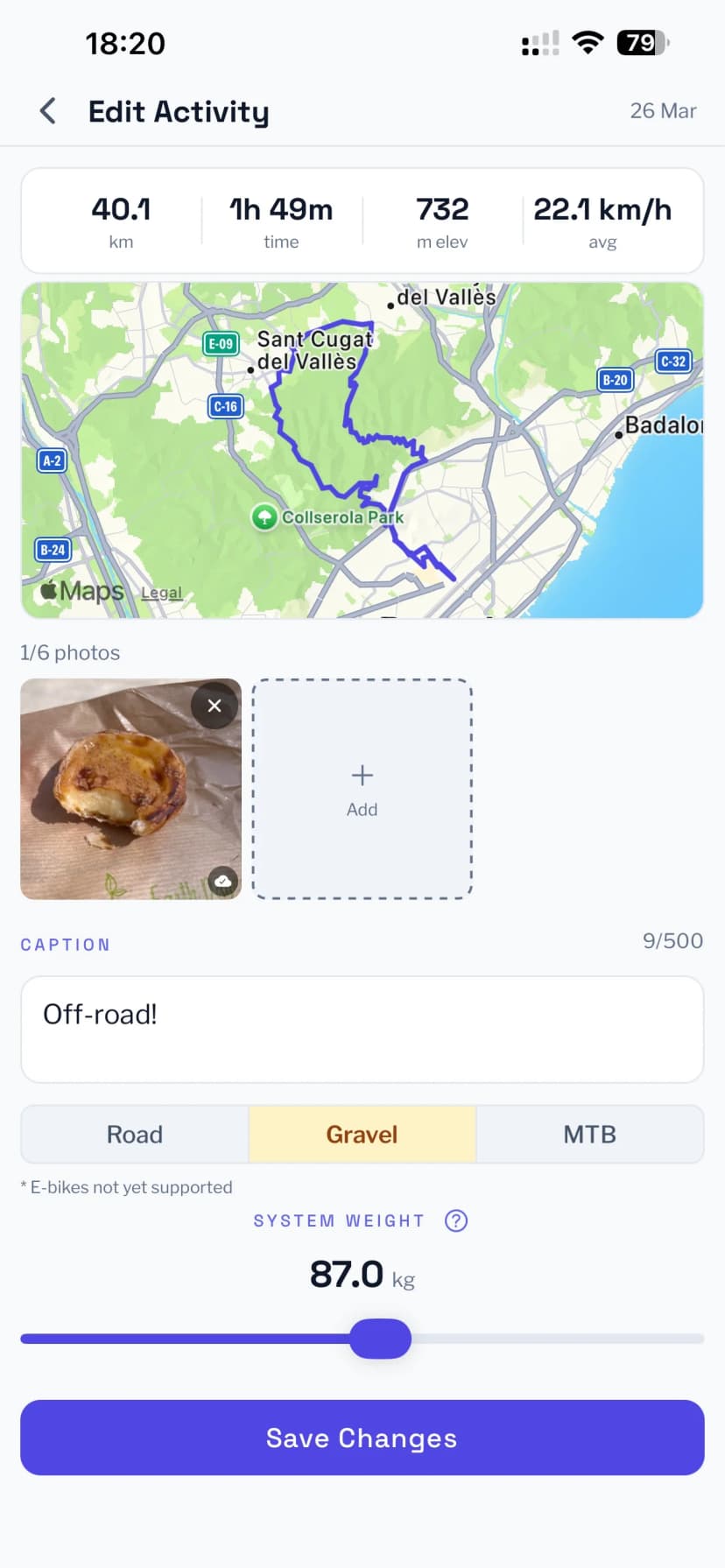Add another photo

click(x=362, y=789)
